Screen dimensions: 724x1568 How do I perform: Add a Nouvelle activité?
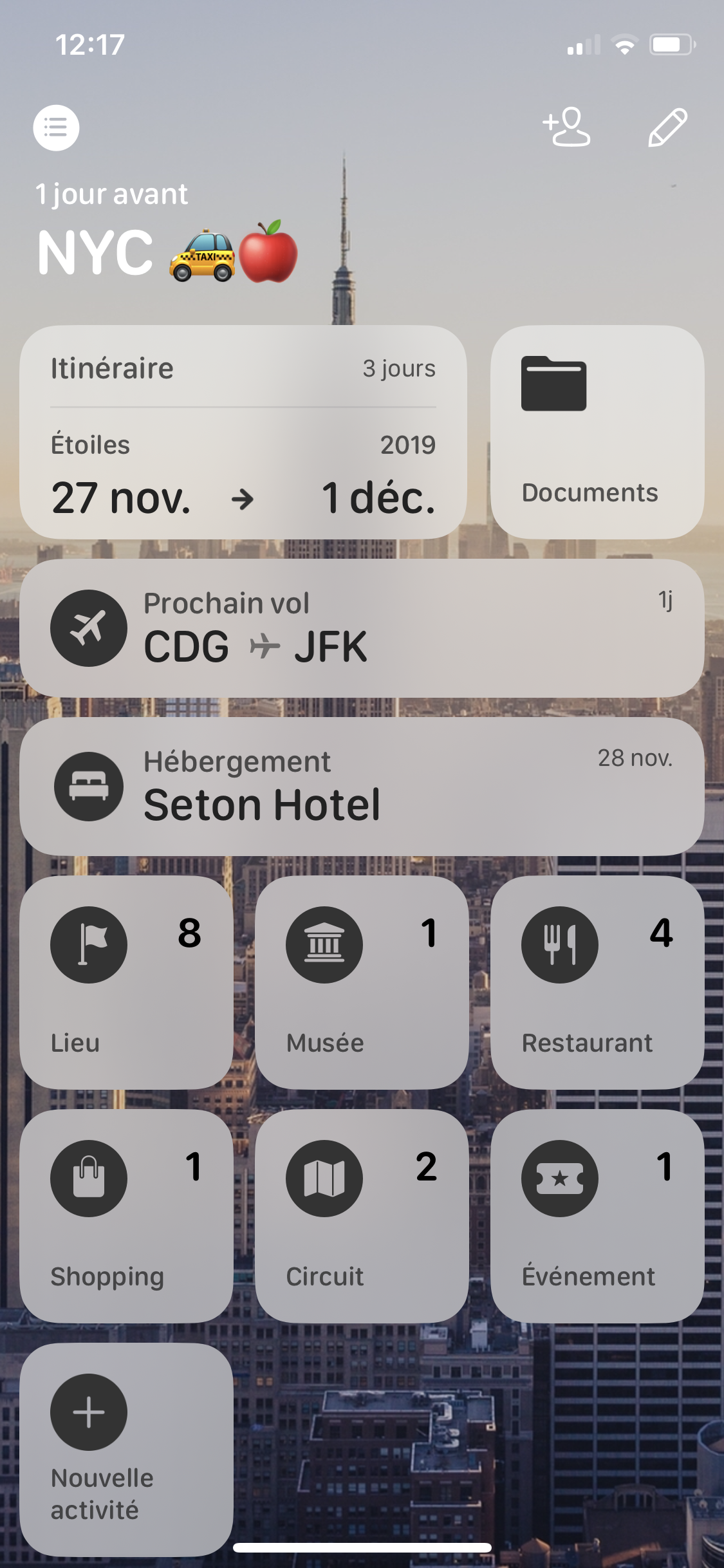pos(126,1450)
